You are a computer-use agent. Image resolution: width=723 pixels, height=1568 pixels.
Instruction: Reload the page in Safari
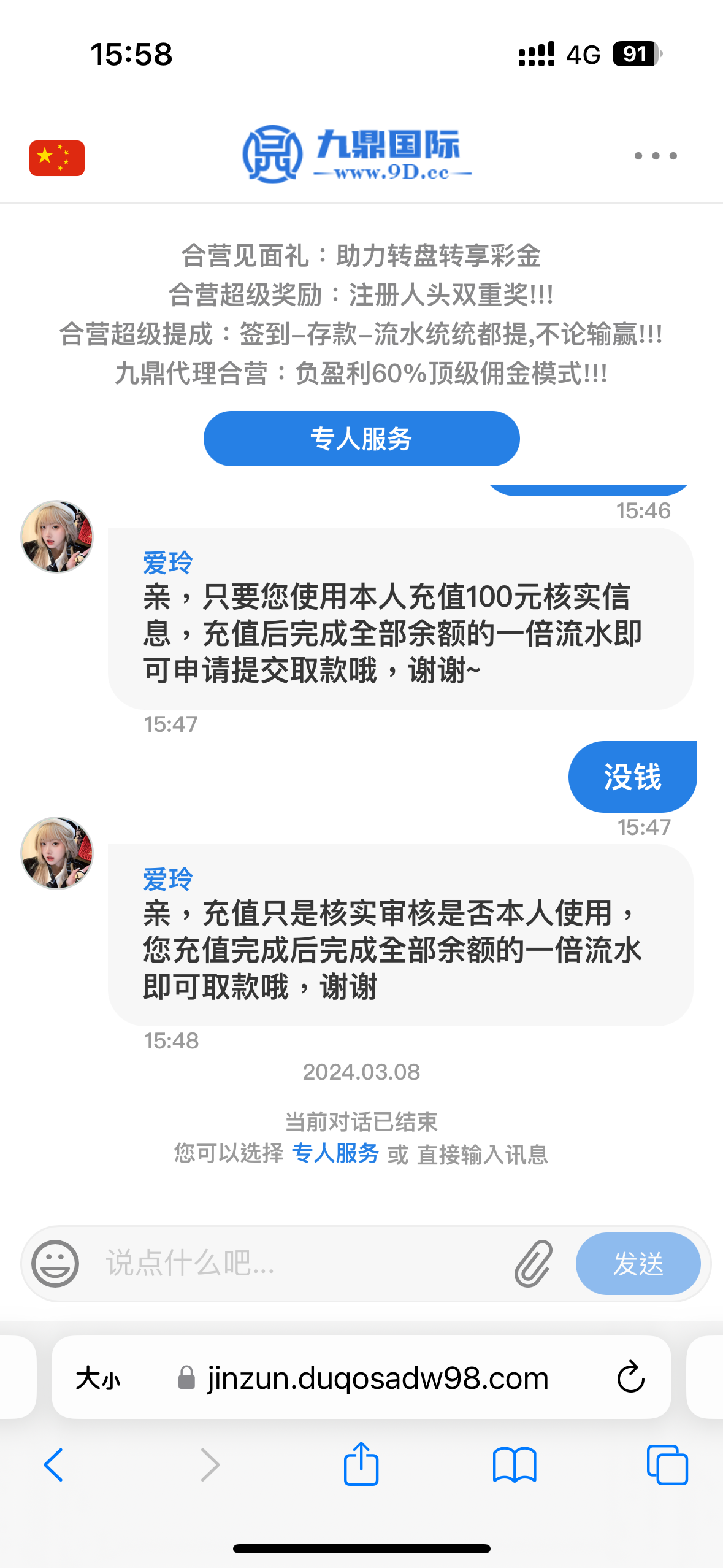(630, 1378)
